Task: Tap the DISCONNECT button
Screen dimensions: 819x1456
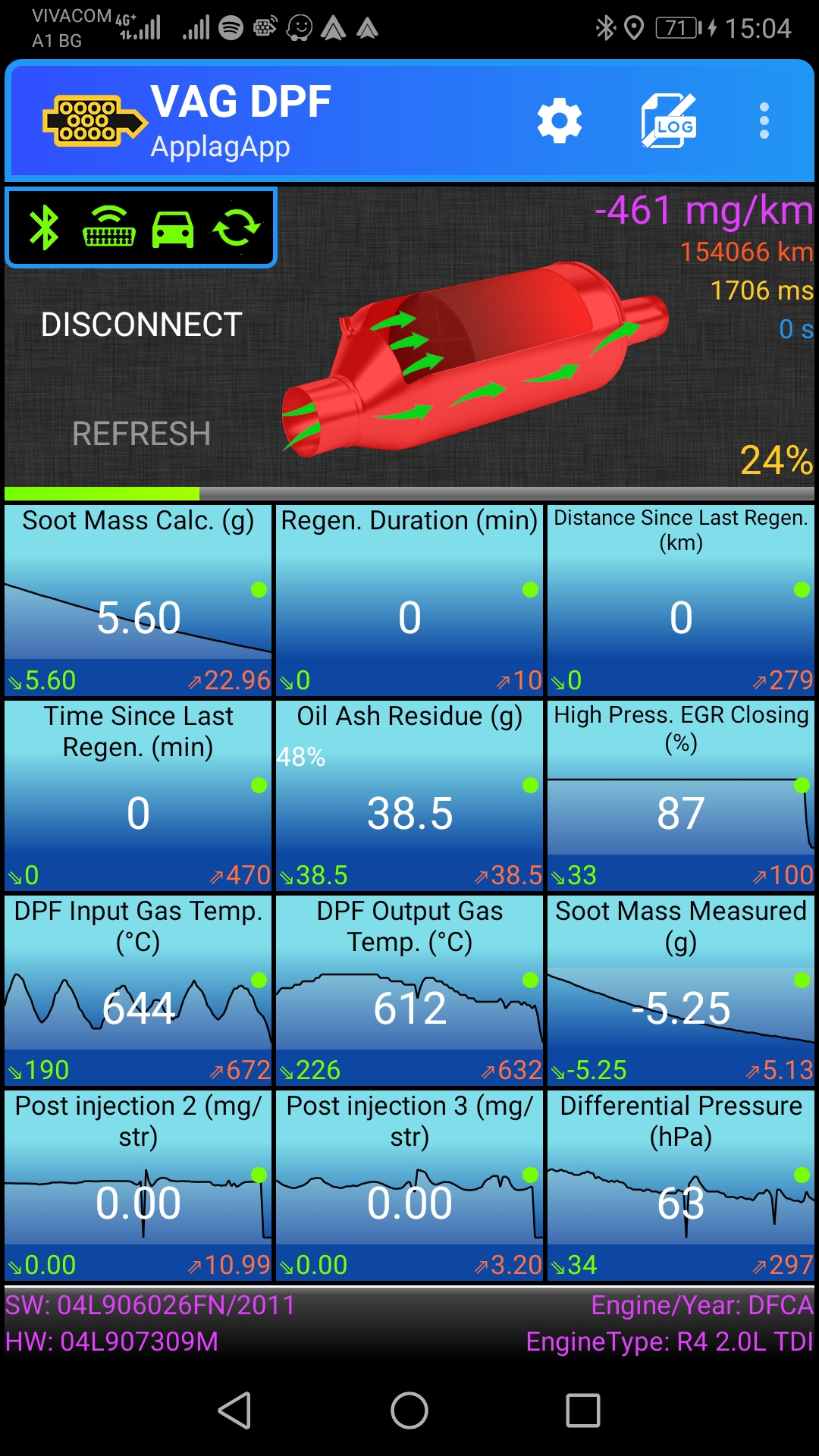Action: coord(141,325)
